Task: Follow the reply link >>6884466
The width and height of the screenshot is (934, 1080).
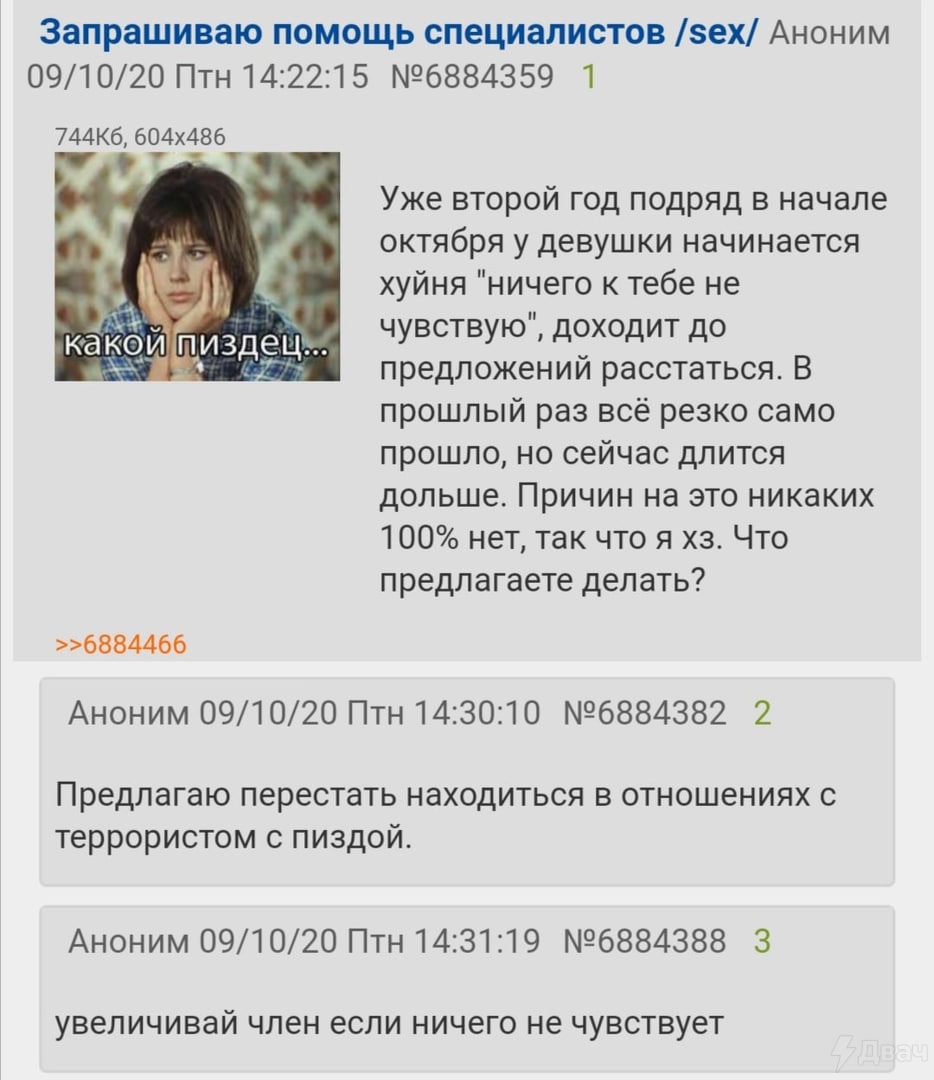Action: (120, 644)
